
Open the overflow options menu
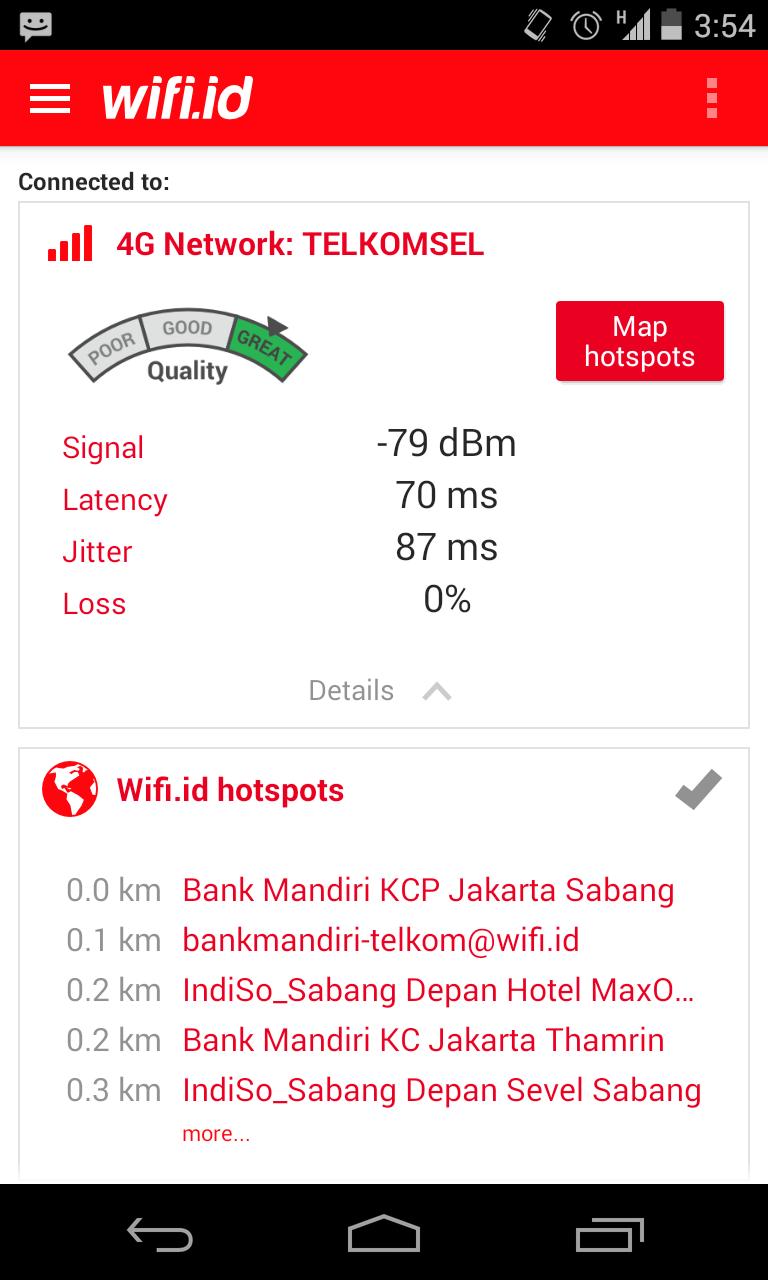pyautogui.click(x=712, y=98)
